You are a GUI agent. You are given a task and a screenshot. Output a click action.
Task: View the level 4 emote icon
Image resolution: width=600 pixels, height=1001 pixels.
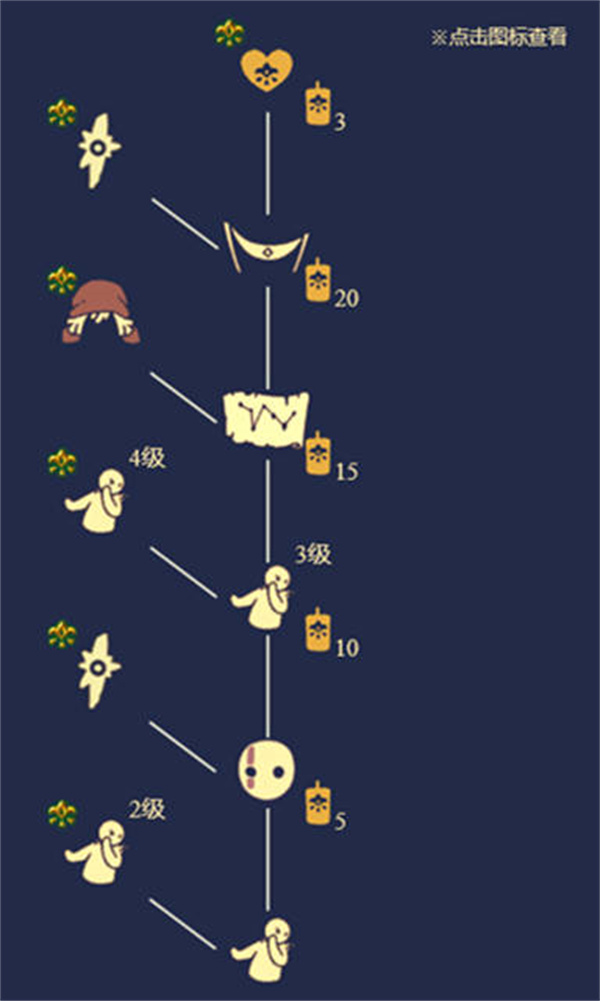click(x=97, y=500)
